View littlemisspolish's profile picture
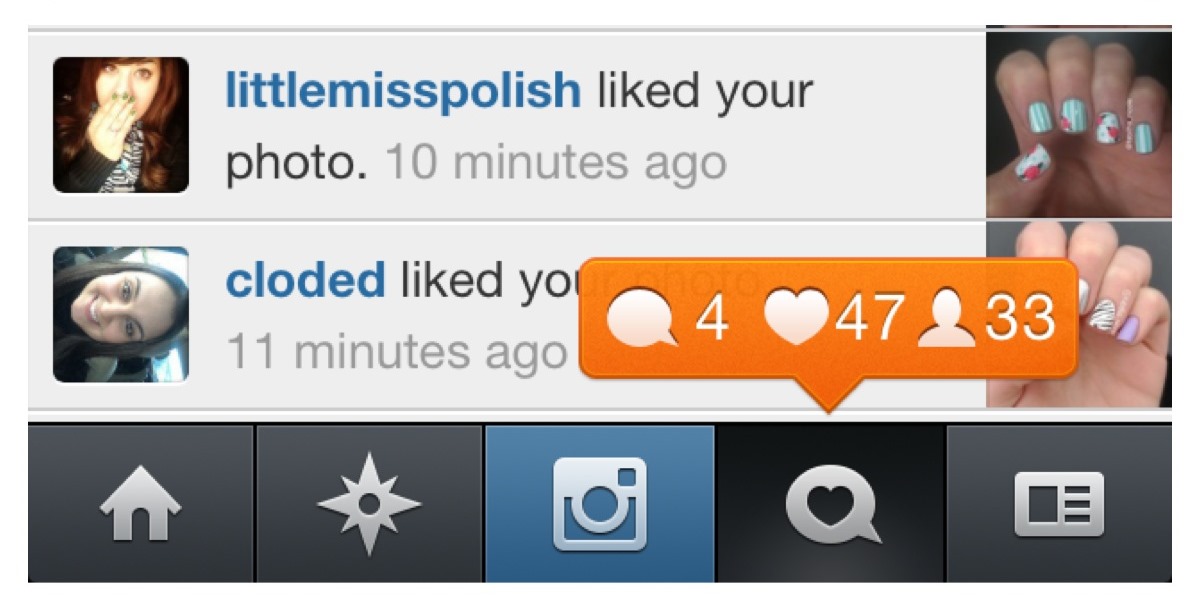 pyautogui.click(x=121, y=125)
